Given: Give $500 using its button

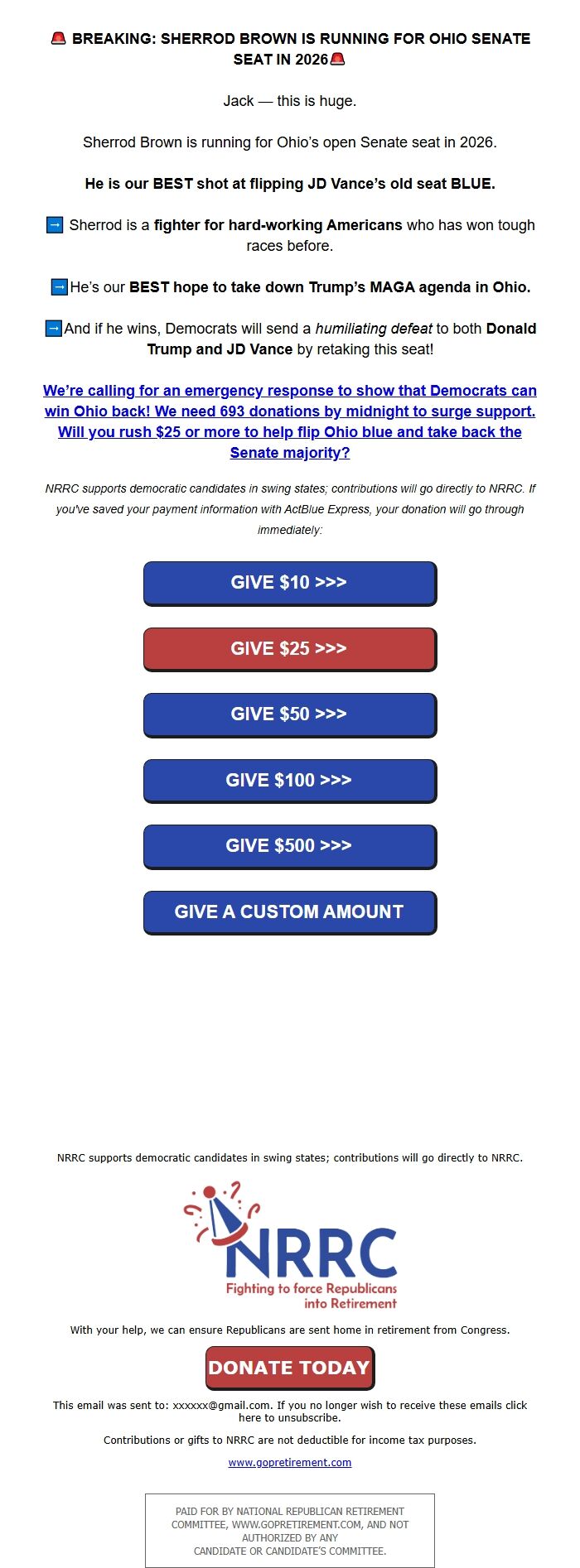Looking at the screenshot, I should (x=289, y=846).
